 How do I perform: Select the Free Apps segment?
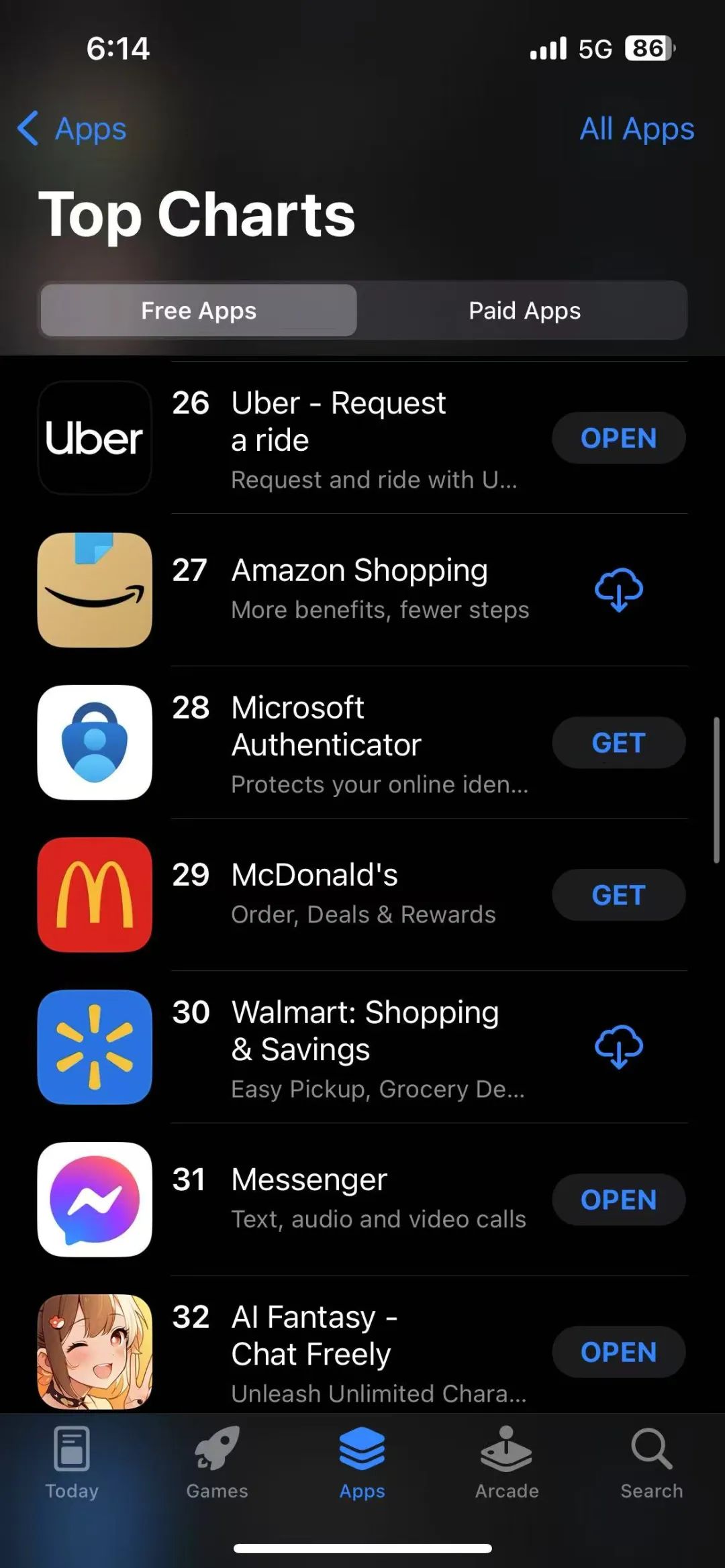(199, 311)
